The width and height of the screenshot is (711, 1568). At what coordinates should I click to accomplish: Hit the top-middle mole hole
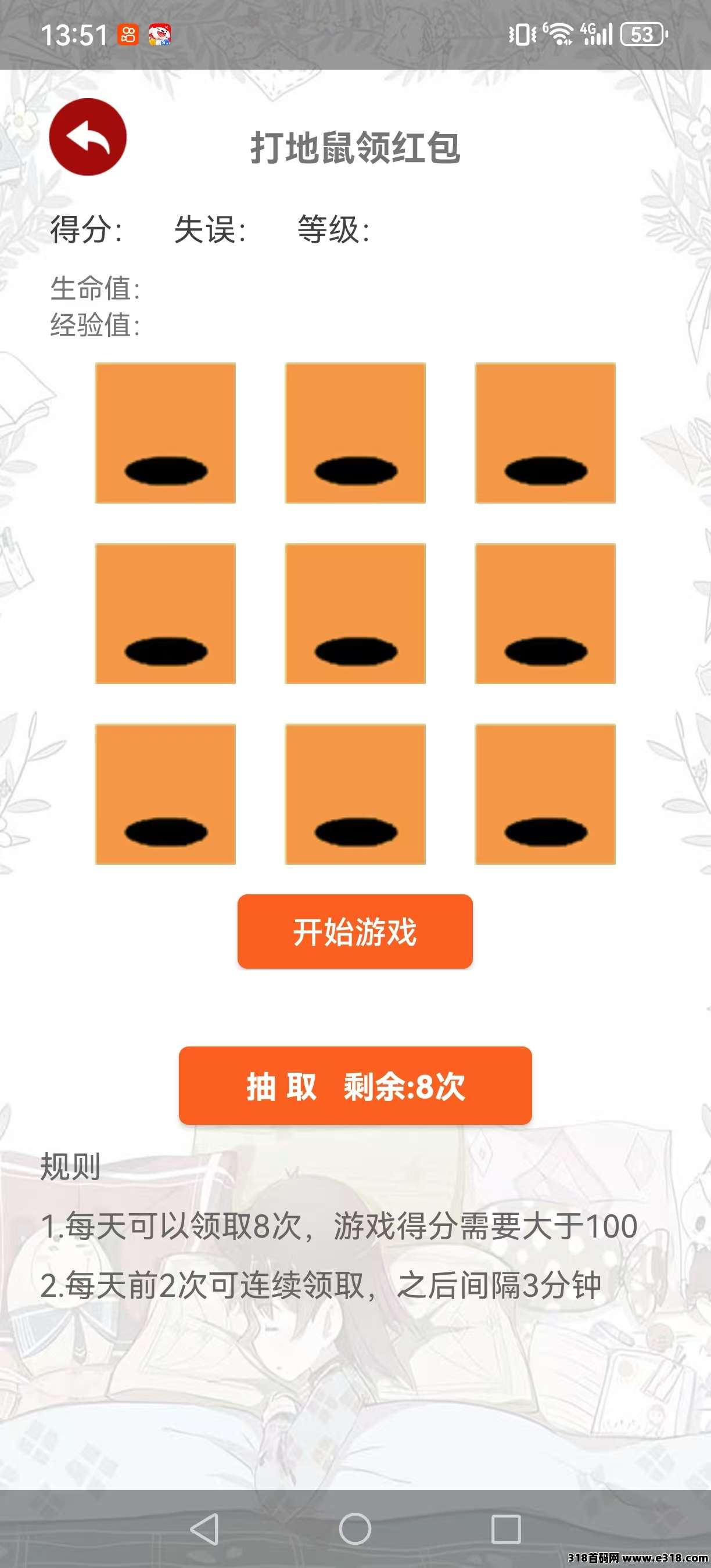click(x=355, y=433)
